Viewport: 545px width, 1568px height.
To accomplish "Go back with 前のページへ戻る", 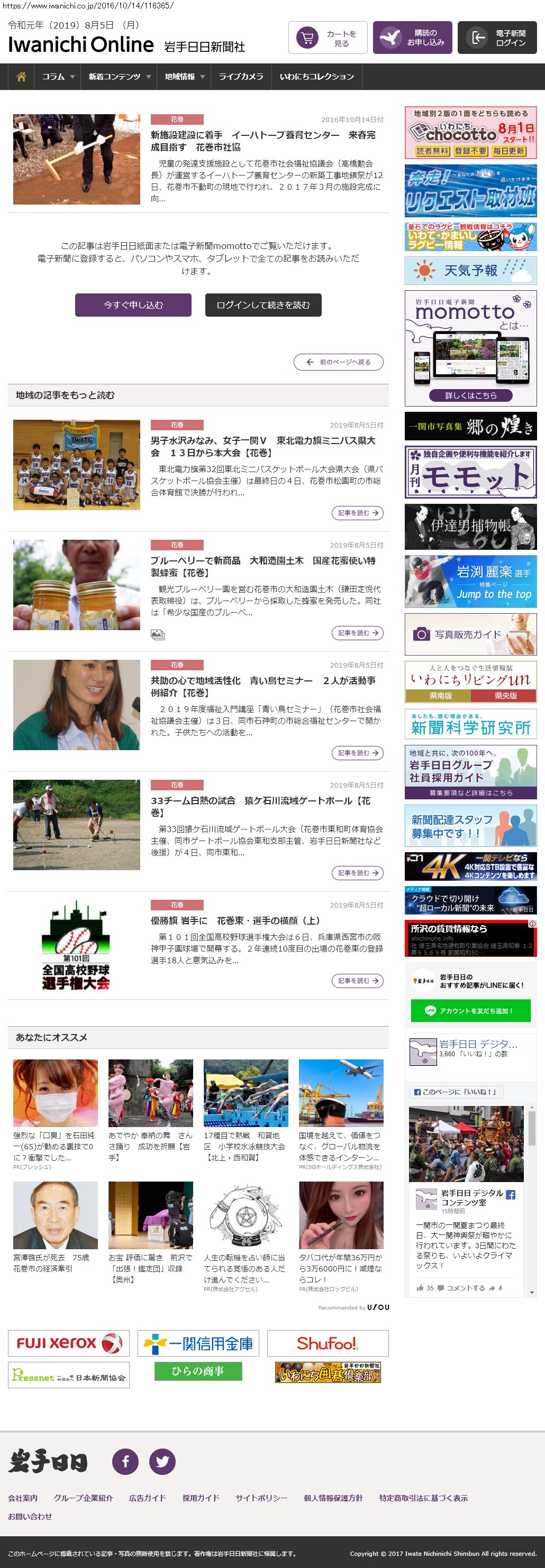I will tap(339, 362).
